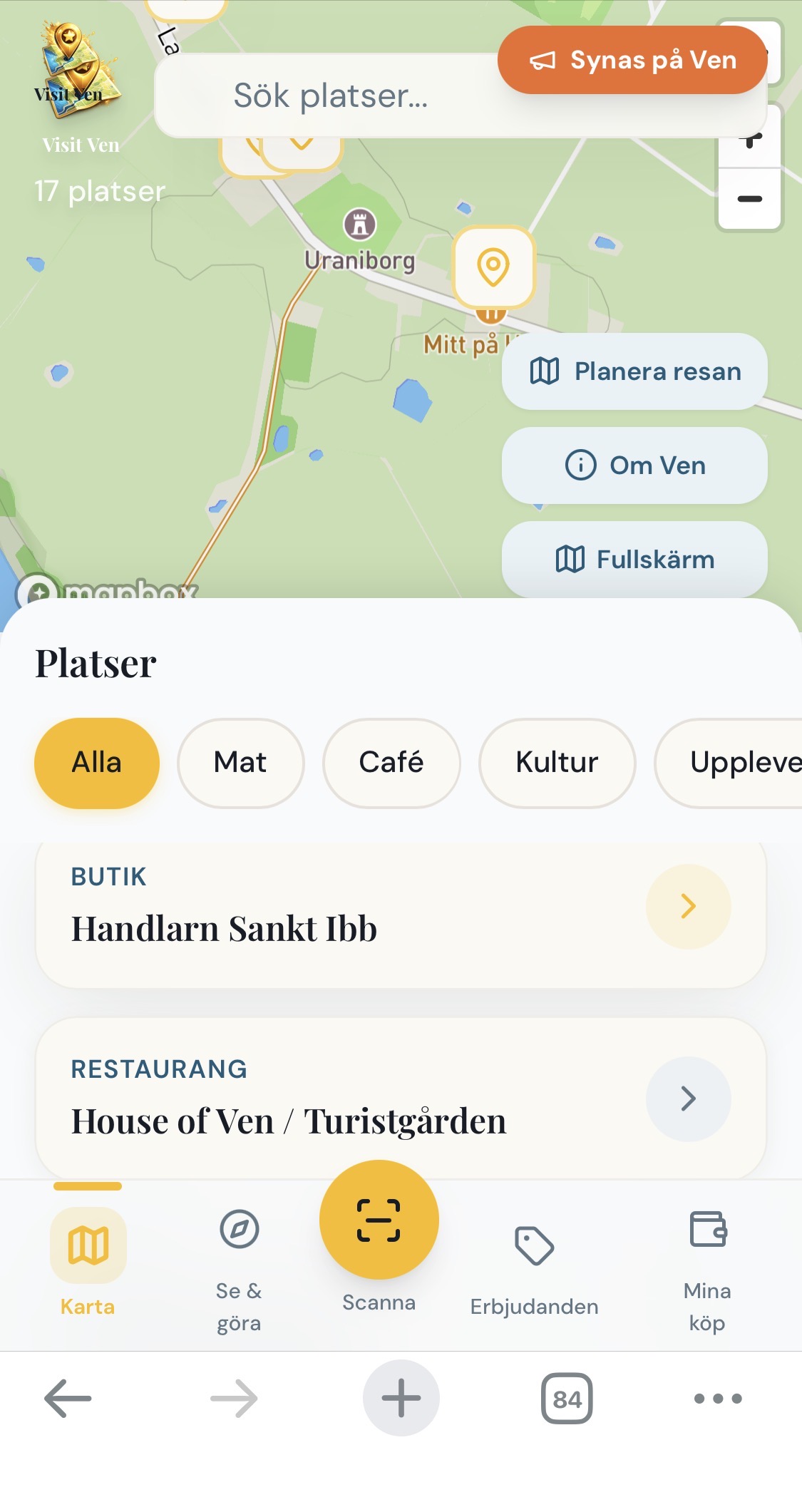
Task: Go back with the browser back arrow
Action: coord(68,1399)
